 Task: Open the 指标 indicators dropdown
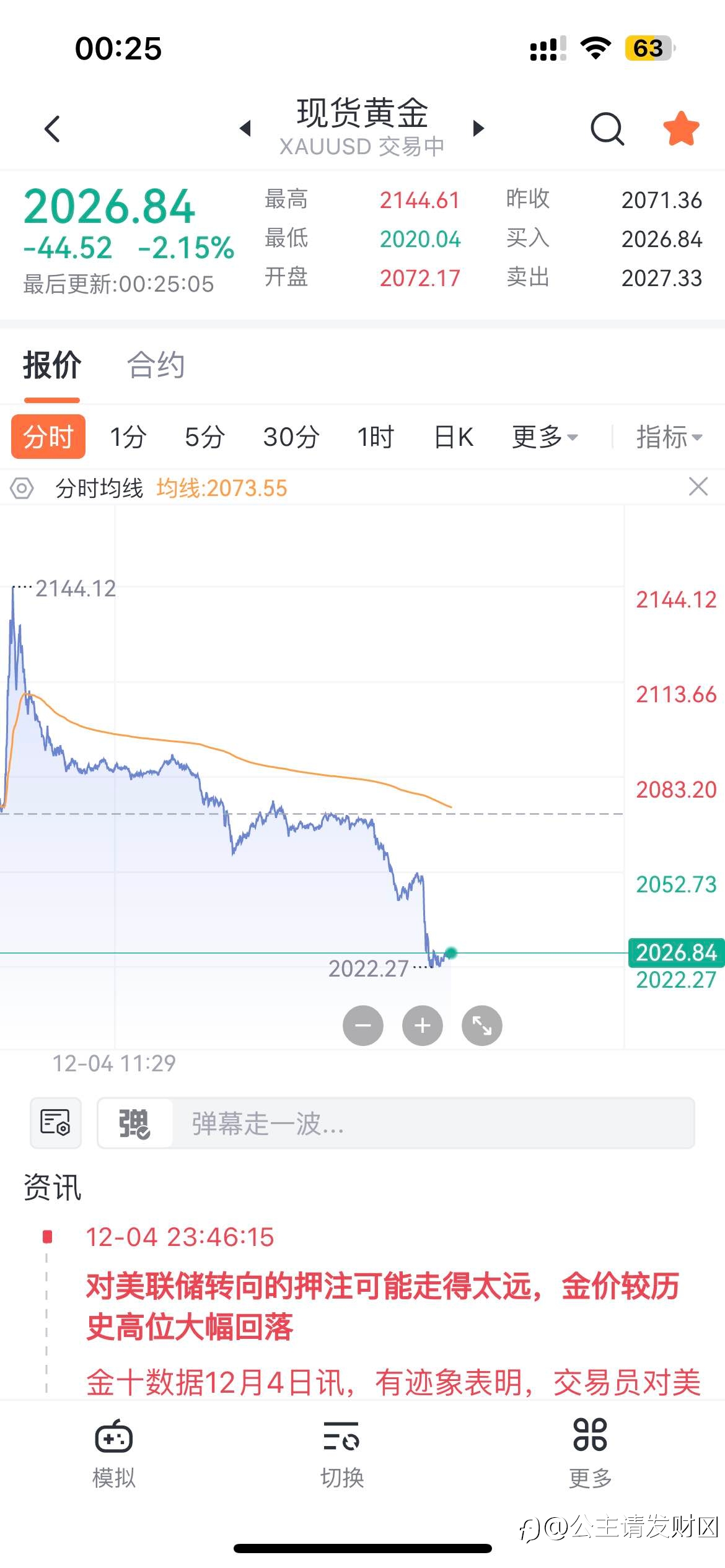pos(669,437)
